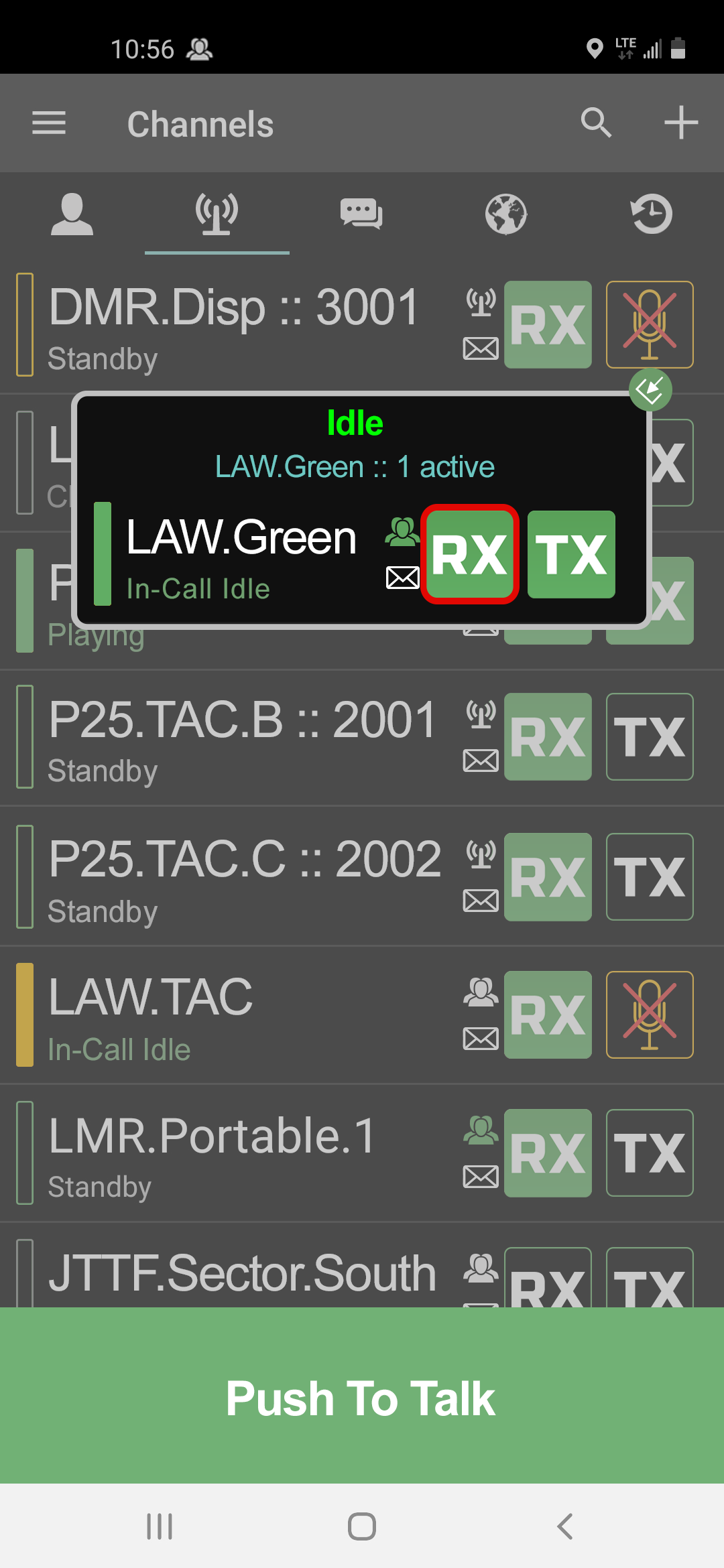The width and height of the screenshot is (724, 1568).
Task: Switch to the history tab
Action: (651, 214)
